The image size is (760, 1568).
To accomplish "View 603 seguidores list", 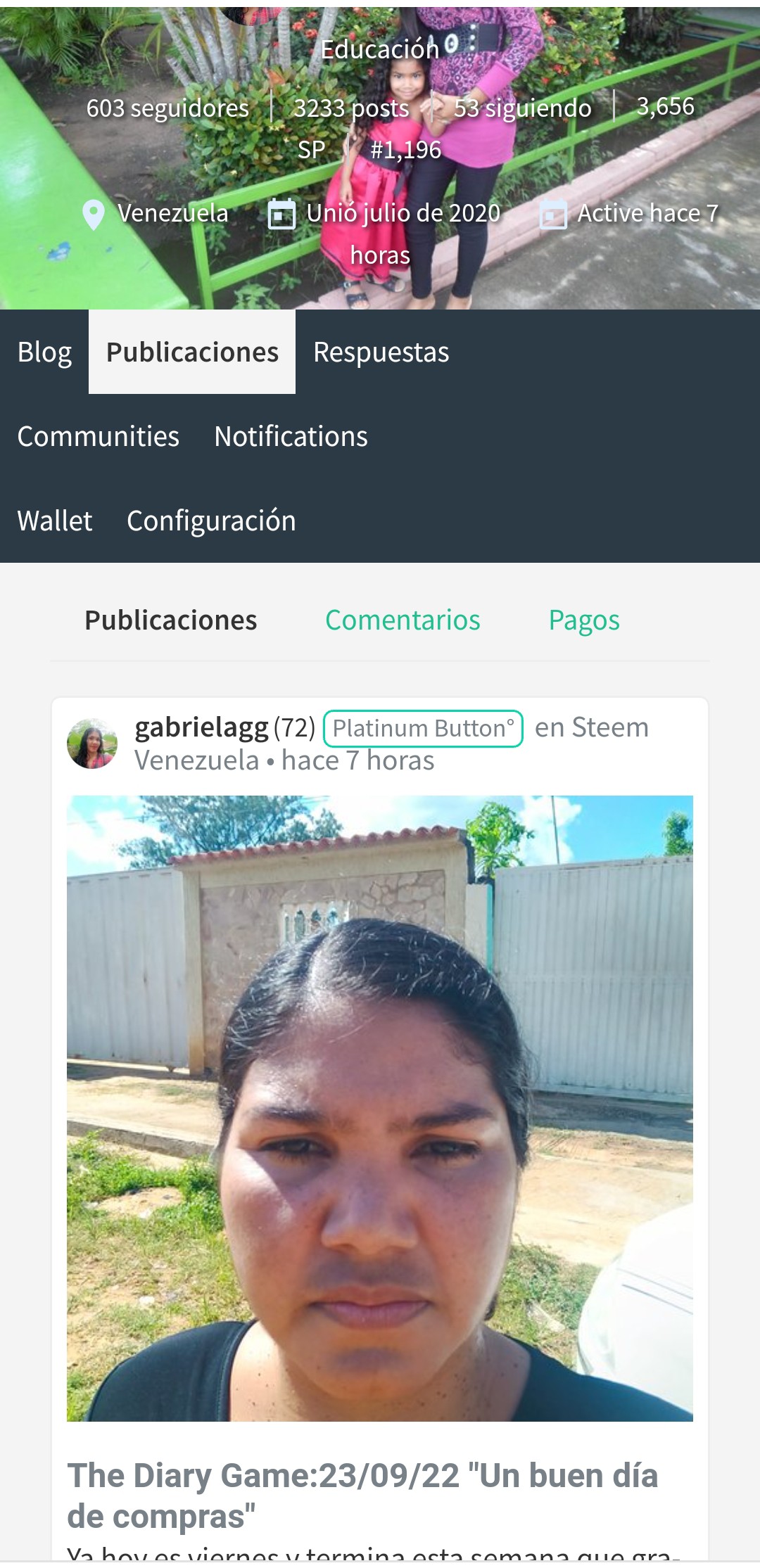I will [x=167, y=108].
